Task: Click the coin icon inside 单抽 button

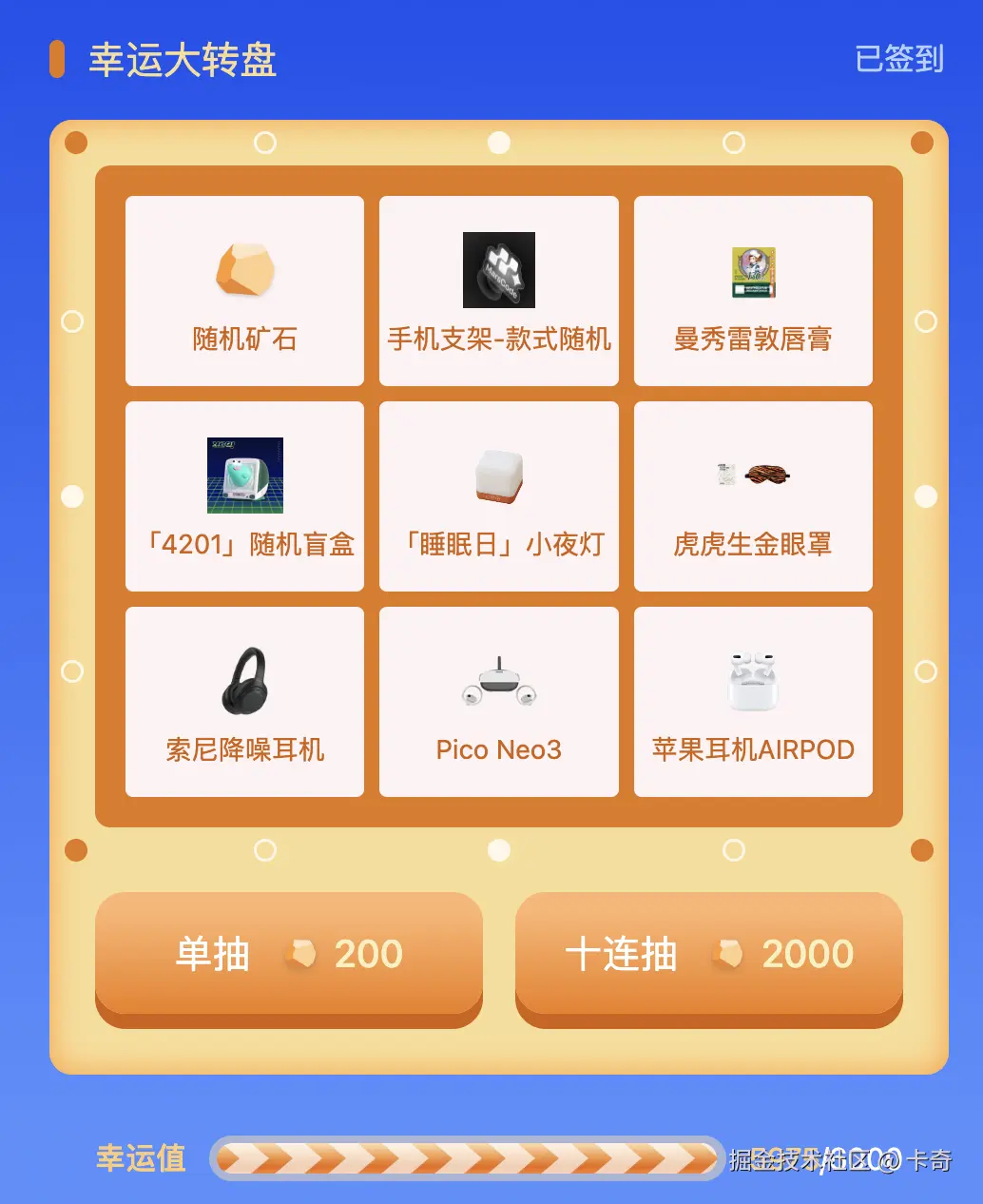Action: tap(301, 954)
